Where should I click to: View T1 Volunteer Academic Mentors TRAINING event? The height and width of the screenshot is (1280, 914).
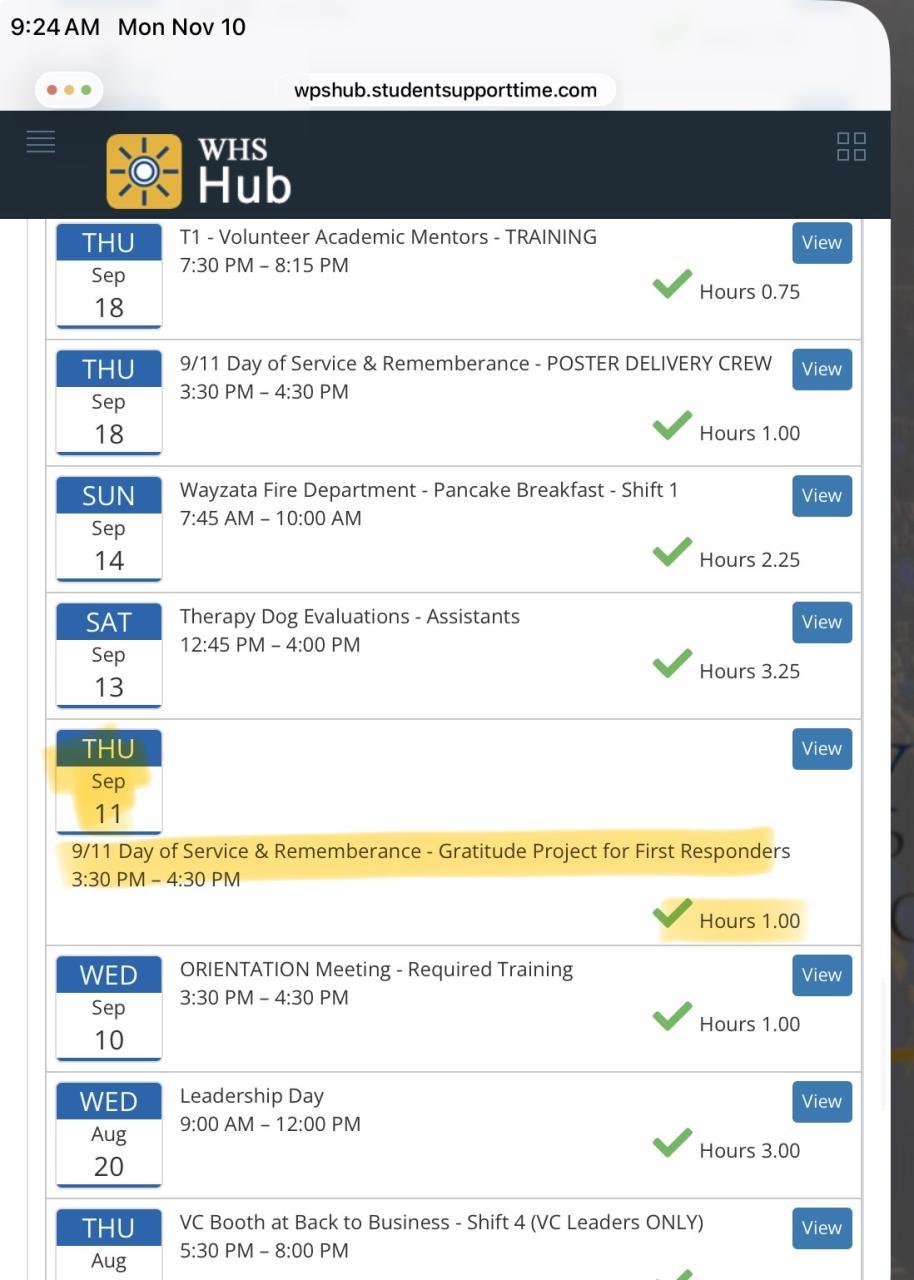point(821,243)
